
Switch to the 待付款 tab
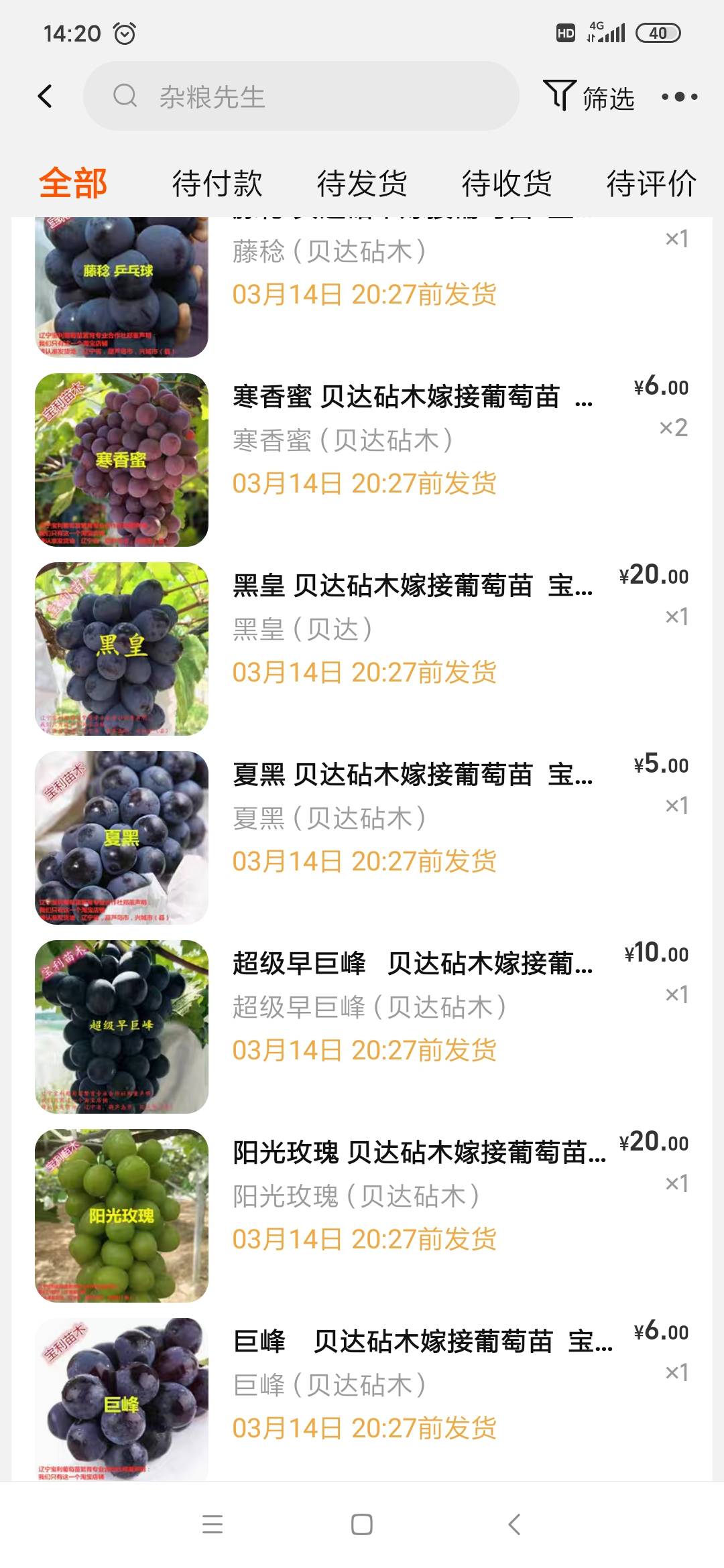pyautogui.click(x=217, y=183)
